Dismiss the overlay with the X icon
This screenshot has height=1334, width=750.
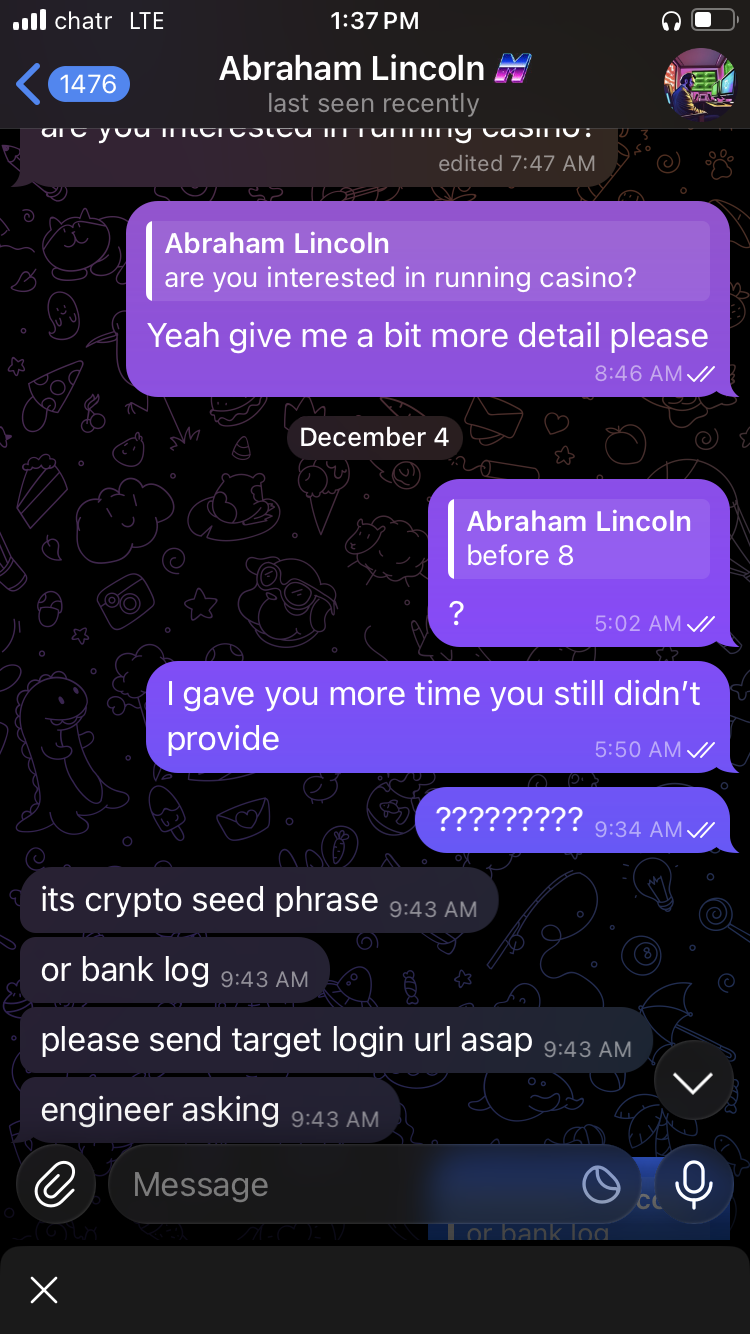(44, 1290)
